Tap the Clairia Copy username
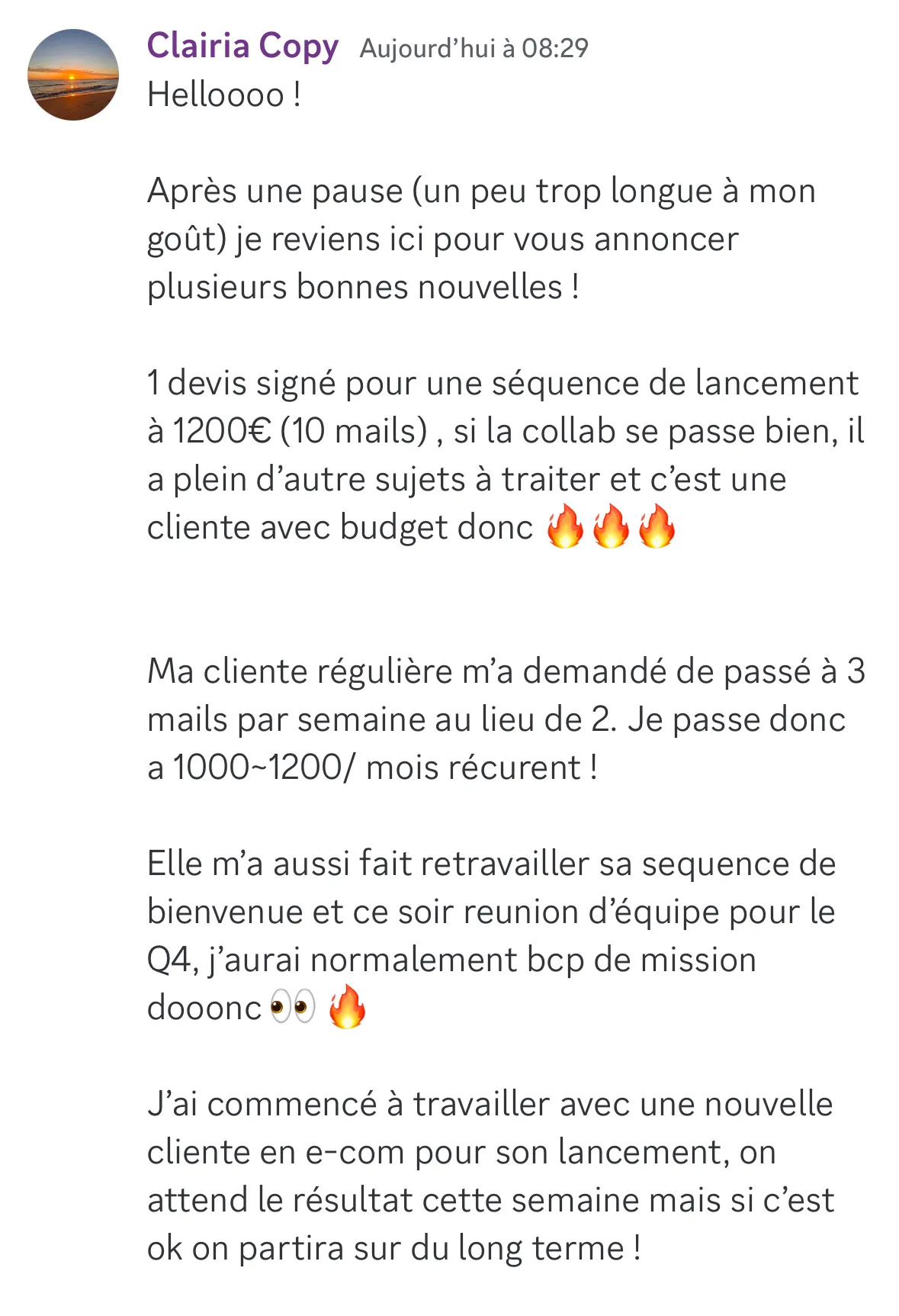899x1316 pixels. click(x=242, y=47)
